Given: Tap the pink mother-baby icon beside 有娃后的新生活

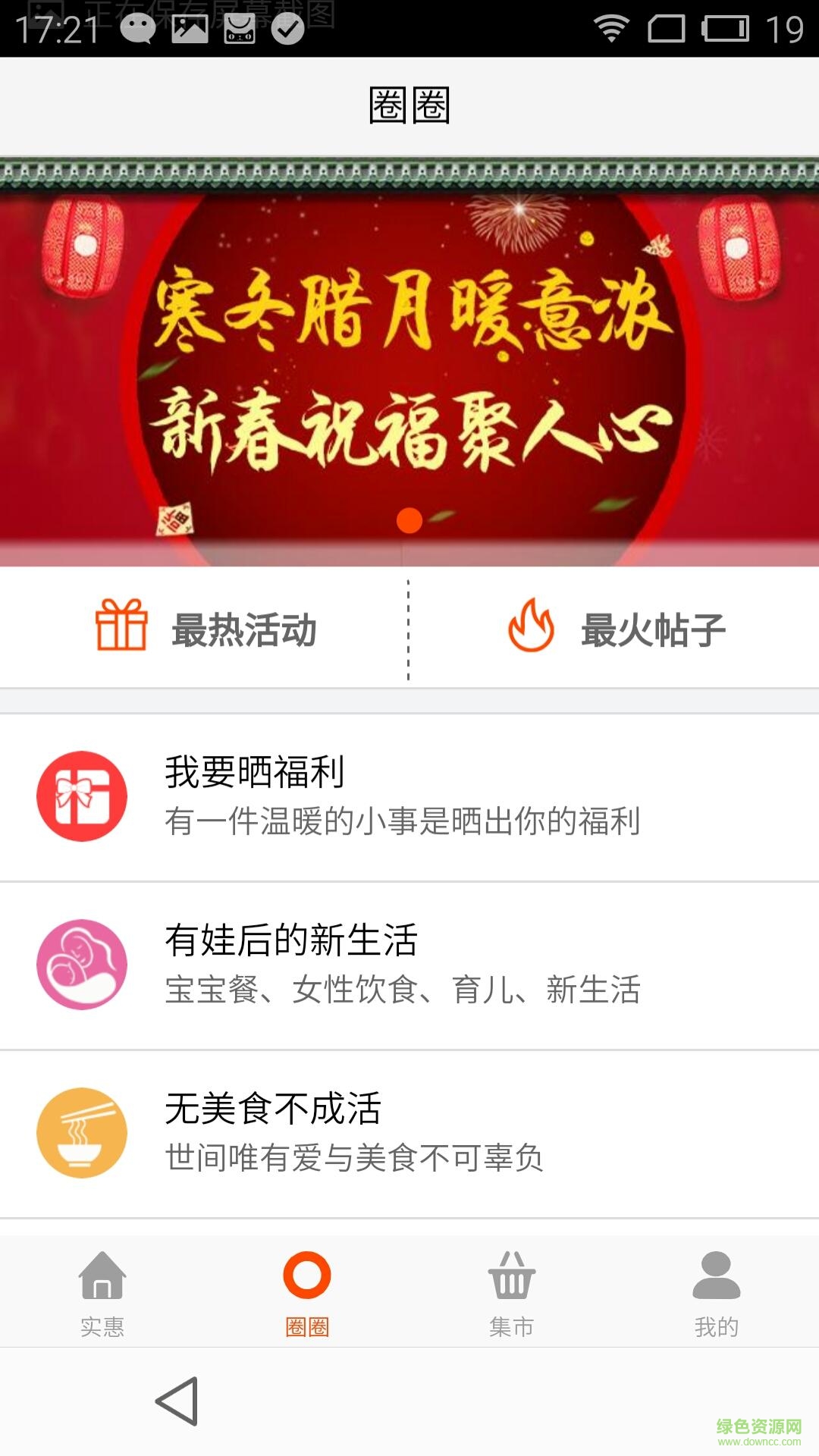Looking at the screenshot, I should [83, 967].
